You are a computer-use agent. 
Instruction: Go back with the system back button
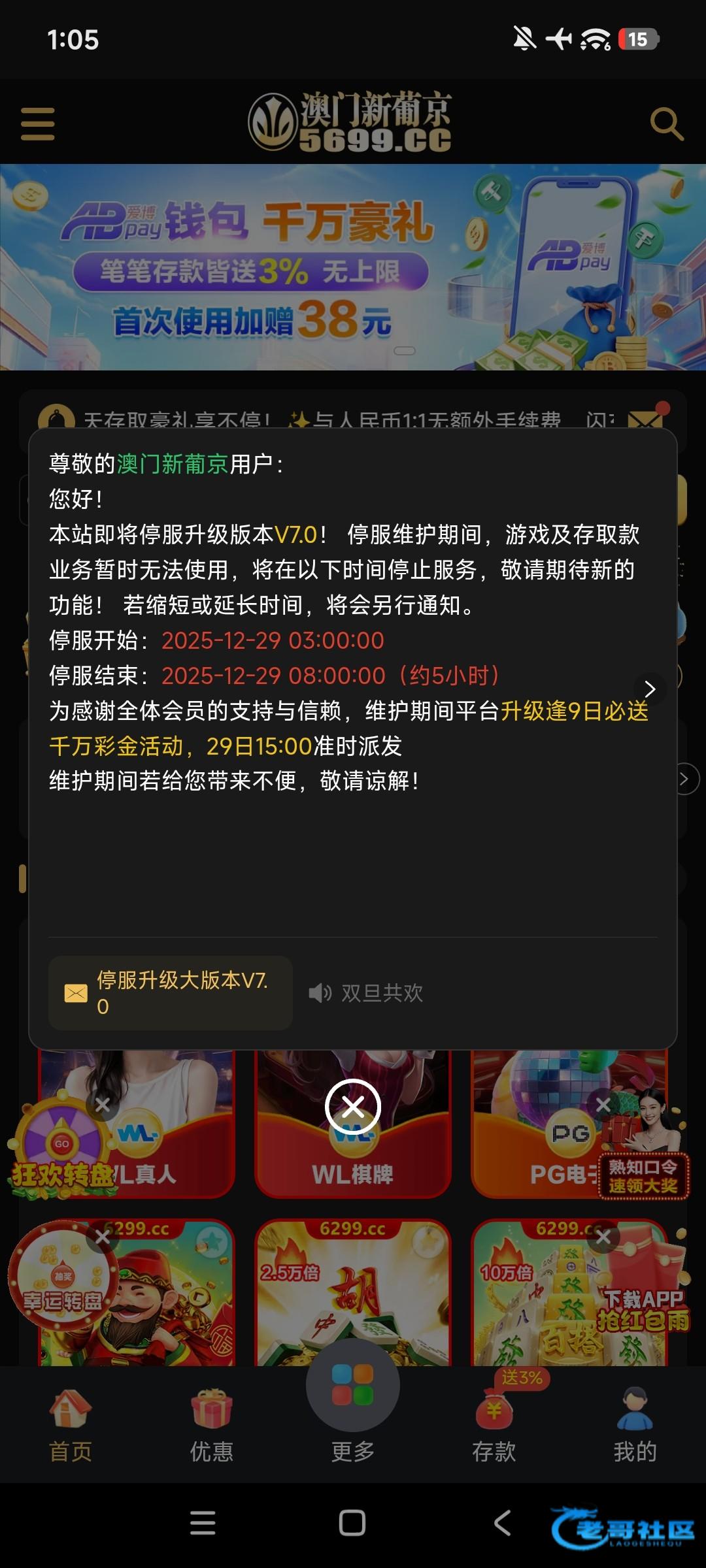pyautogui.click(x=502, y=1523)
